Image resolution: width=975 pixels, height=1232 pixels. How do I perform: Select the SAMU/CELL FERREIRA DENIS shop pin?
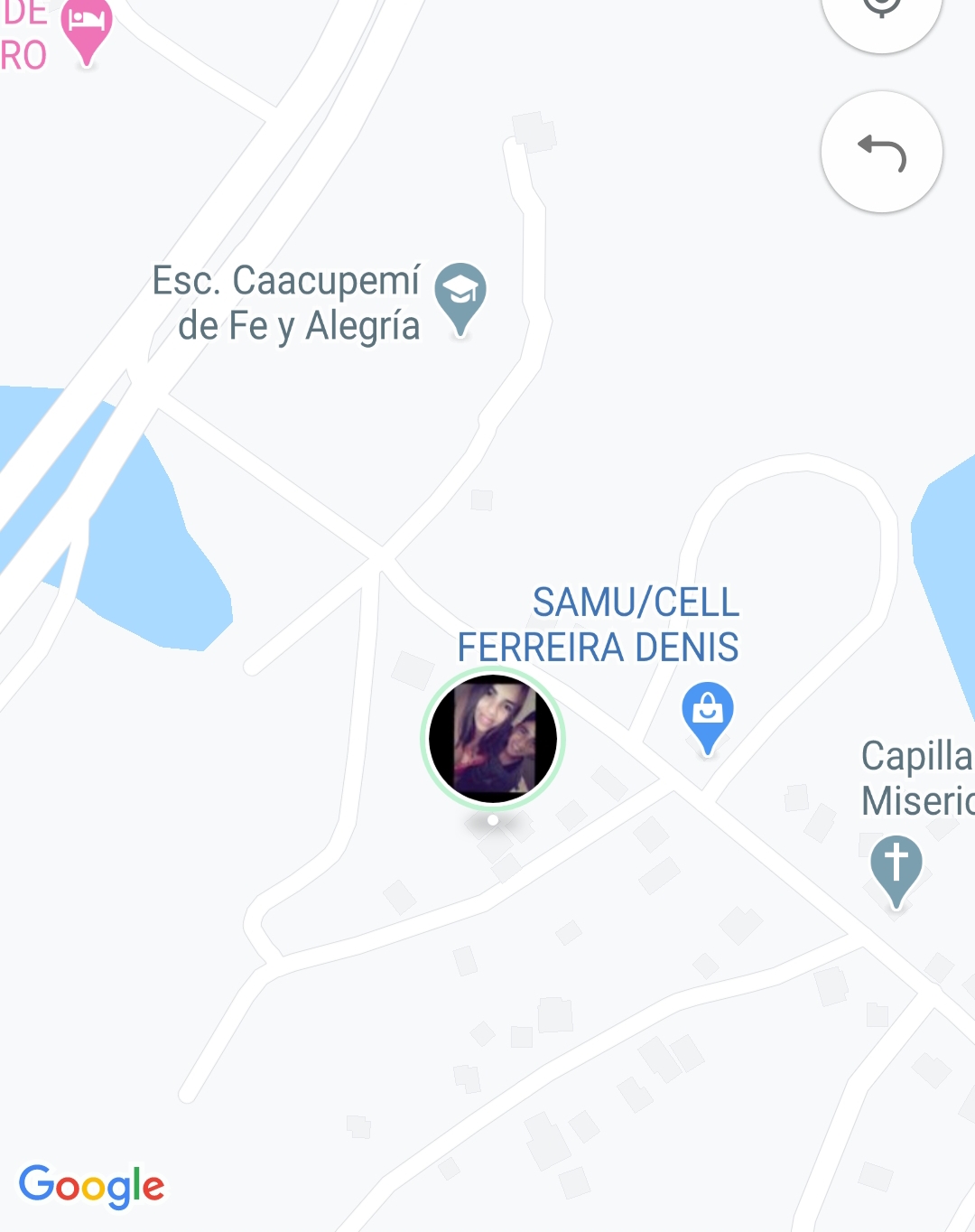coord(708,714)
